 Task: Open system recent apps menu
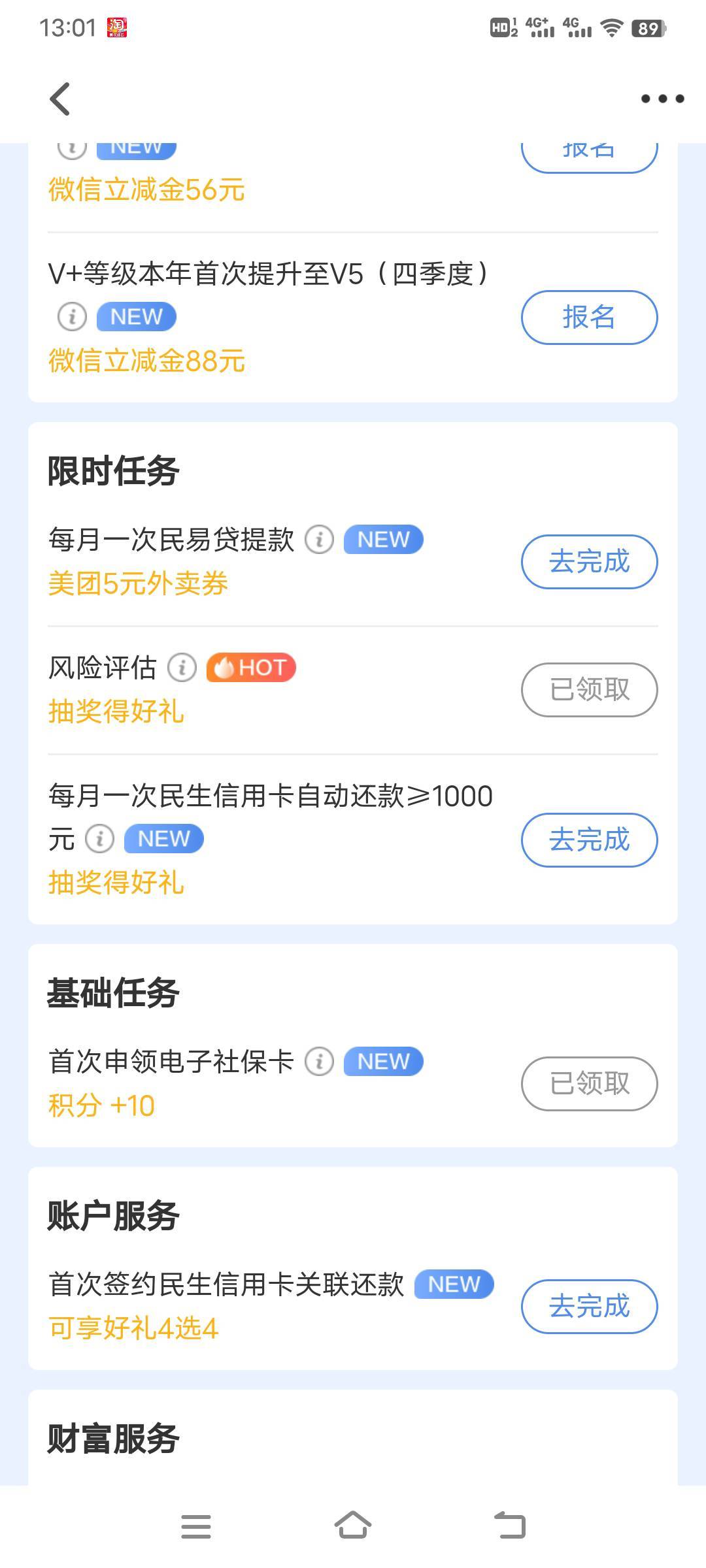point(195,1526)
